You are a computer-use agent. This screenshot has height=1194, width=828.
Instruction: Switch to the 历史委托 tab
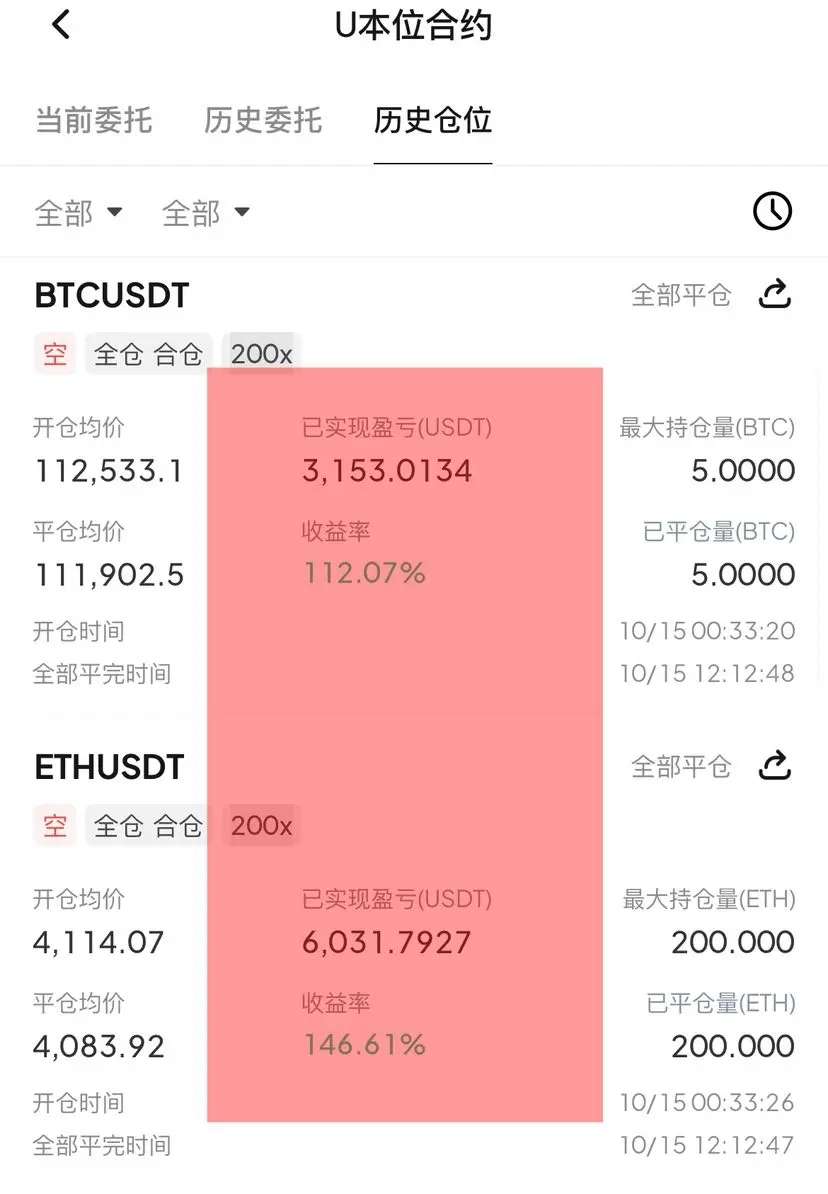[x=263, y=121]
